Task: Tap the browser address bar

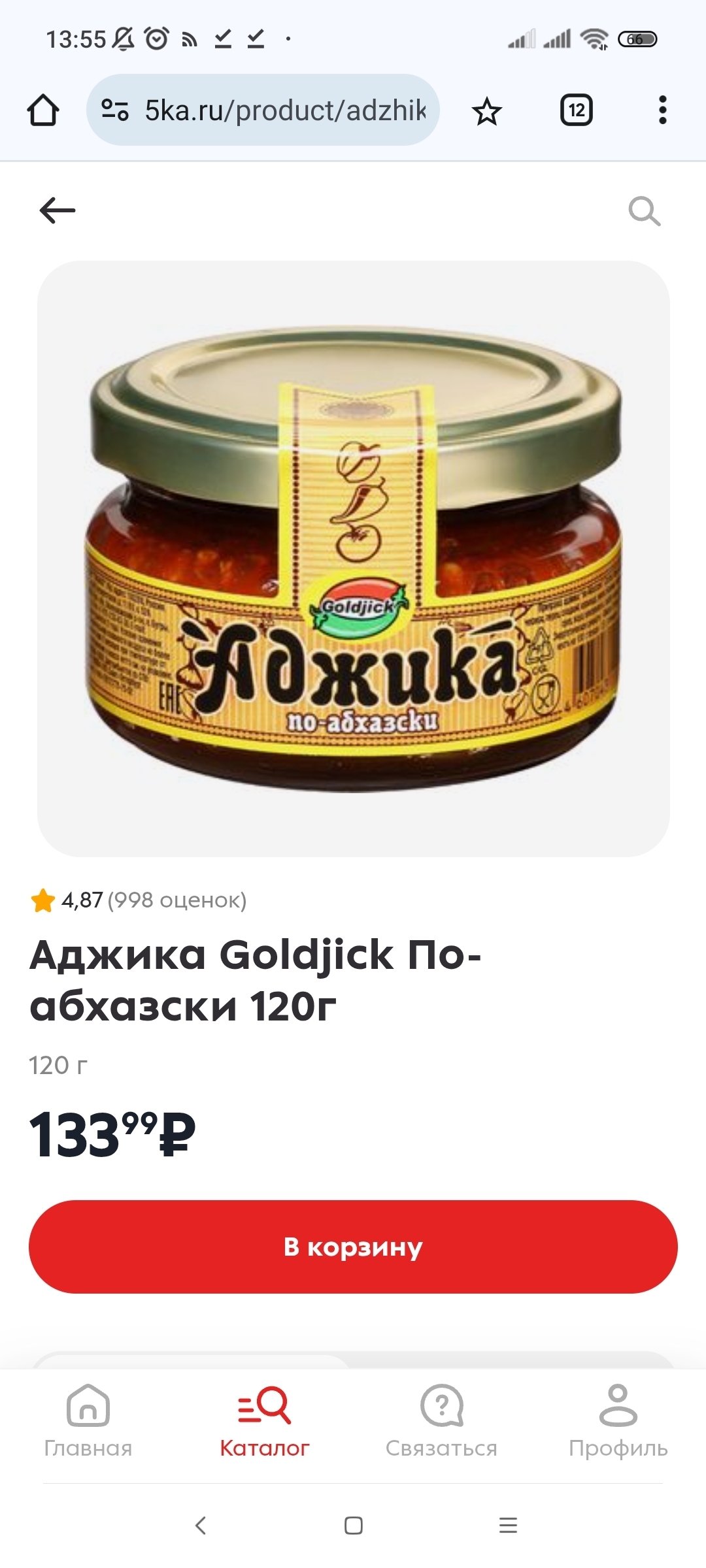Action: tap(284, 110)
